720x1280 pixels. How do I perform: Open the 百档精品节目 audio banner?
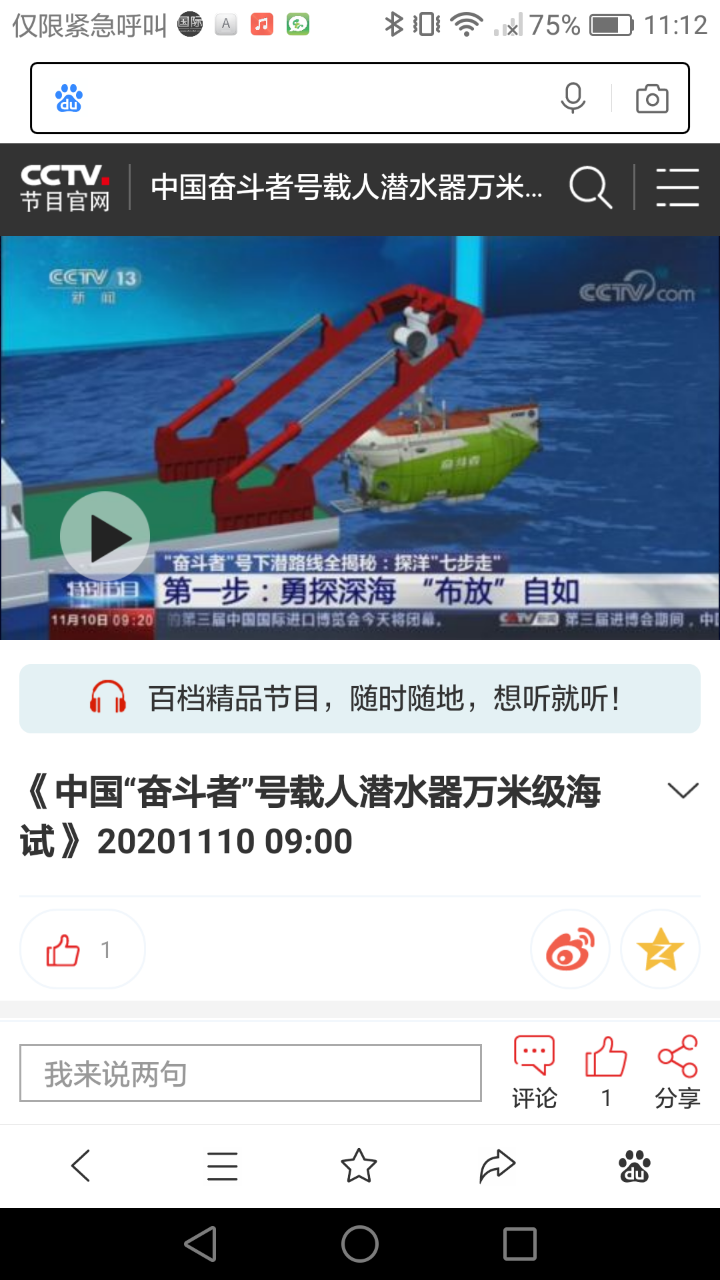(360, 698)
